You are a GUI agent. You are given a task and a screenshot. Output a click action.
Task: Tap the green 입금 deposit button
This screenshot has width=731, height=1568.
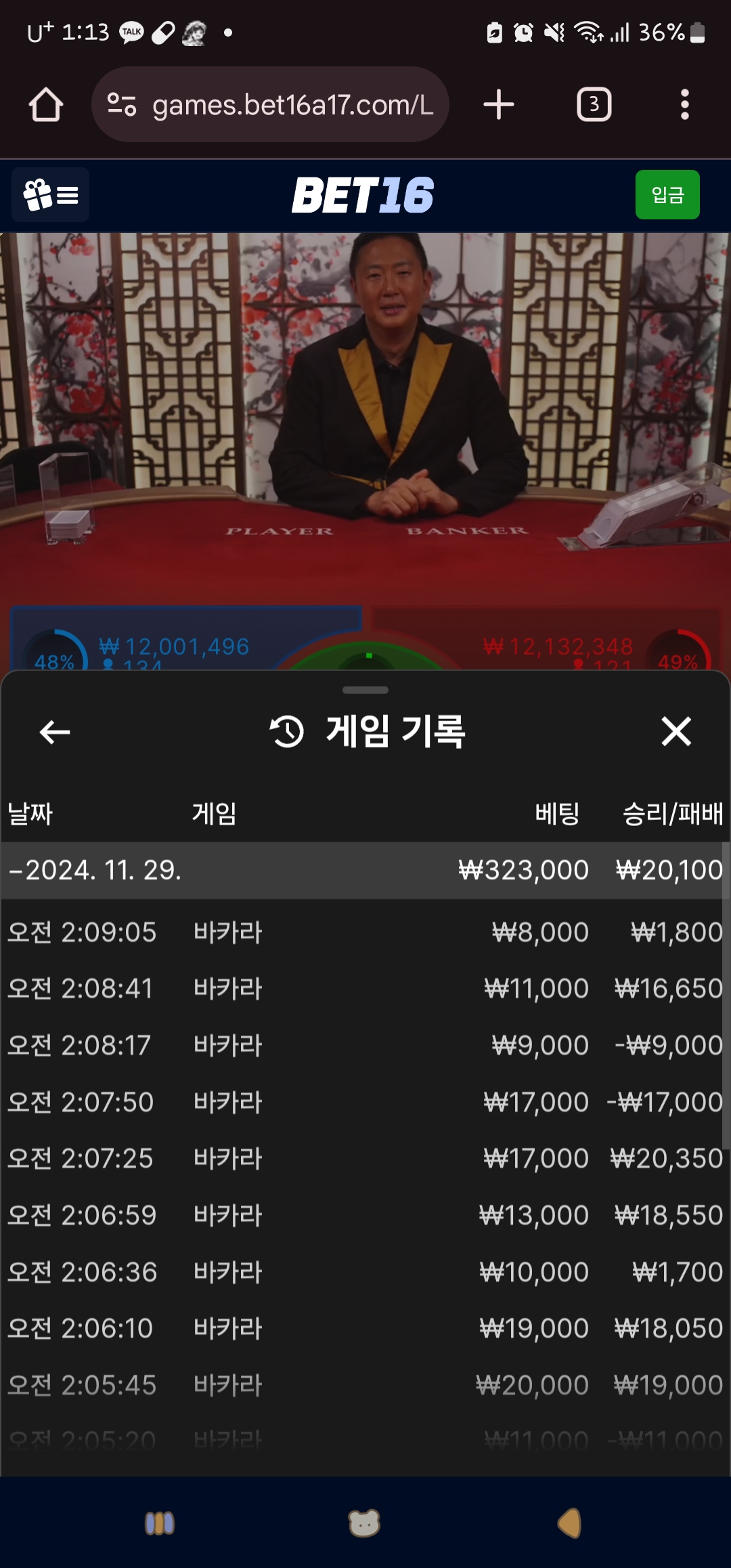[x=667, y=195]
